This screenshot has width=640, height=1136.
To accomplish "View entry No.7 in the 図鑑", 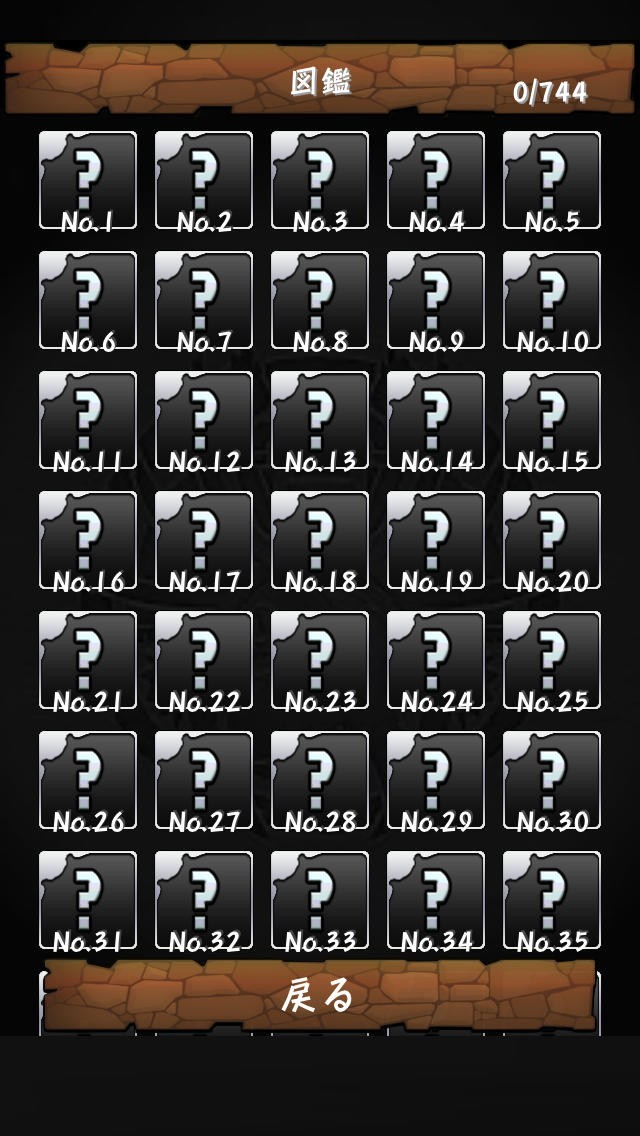I will 204,300.
